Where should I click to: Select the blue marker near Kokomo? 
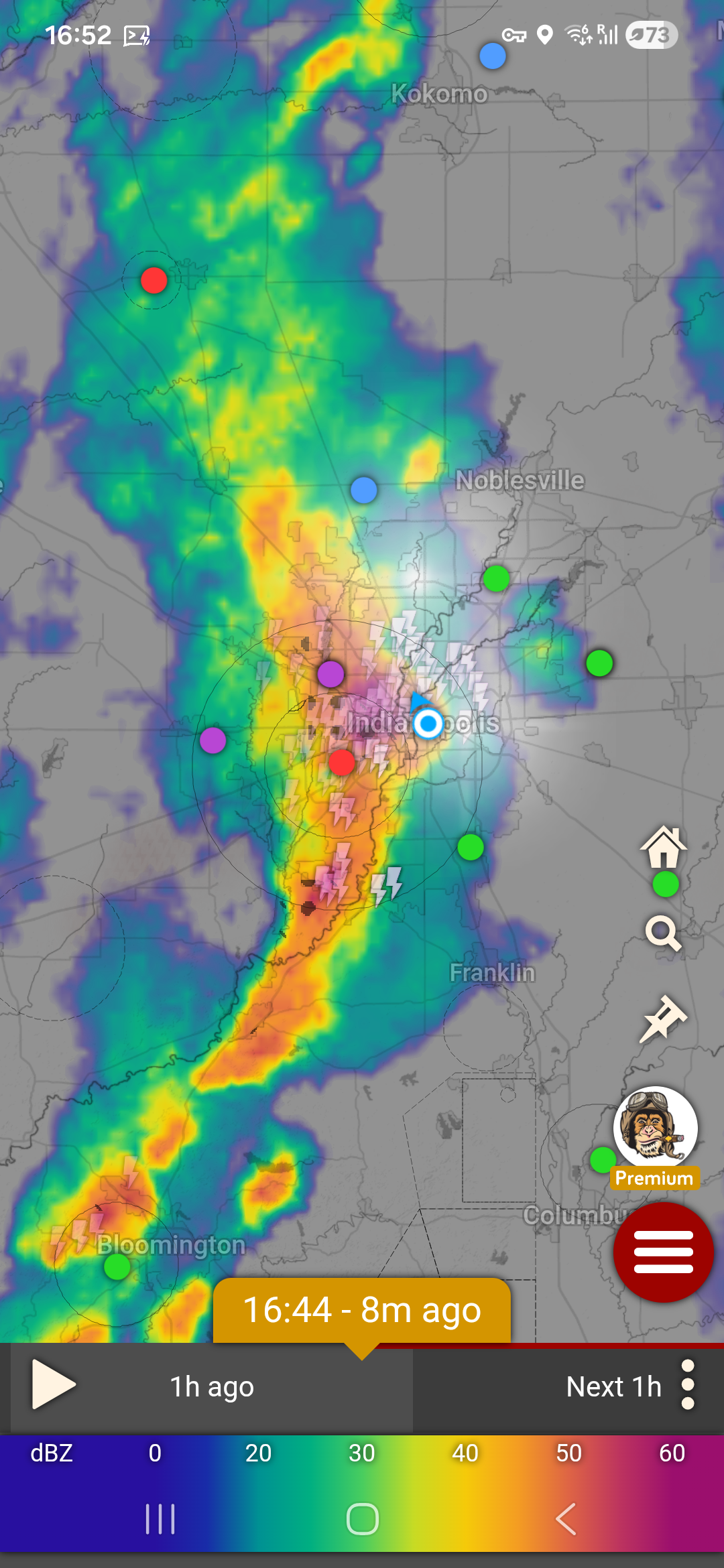(493, 56)
